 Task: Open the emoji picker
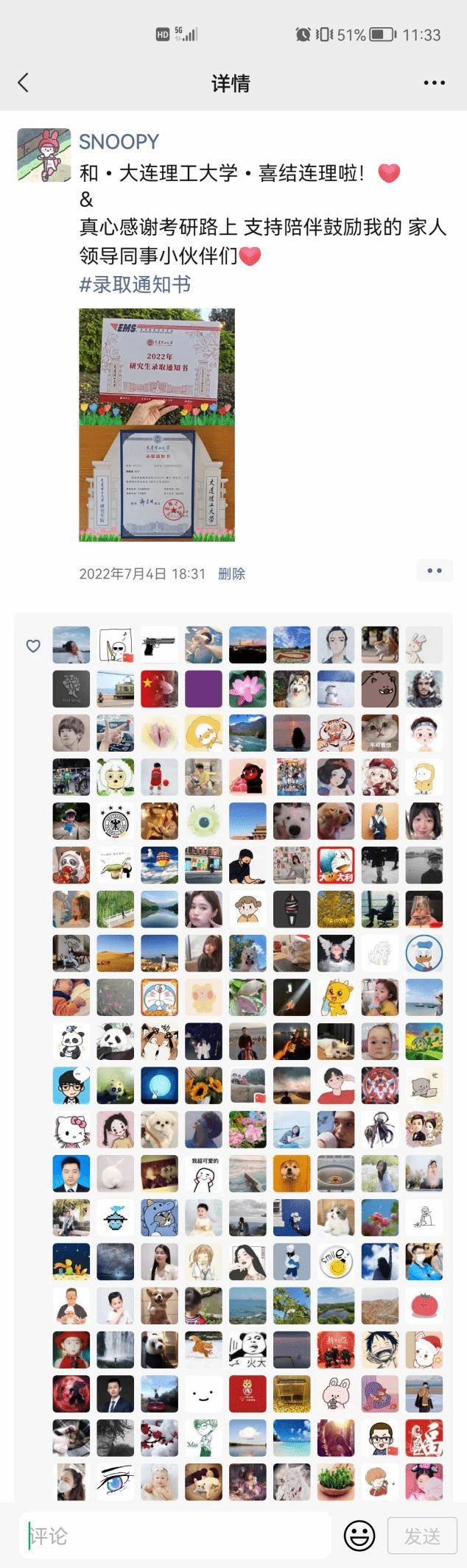(359, 1536)
